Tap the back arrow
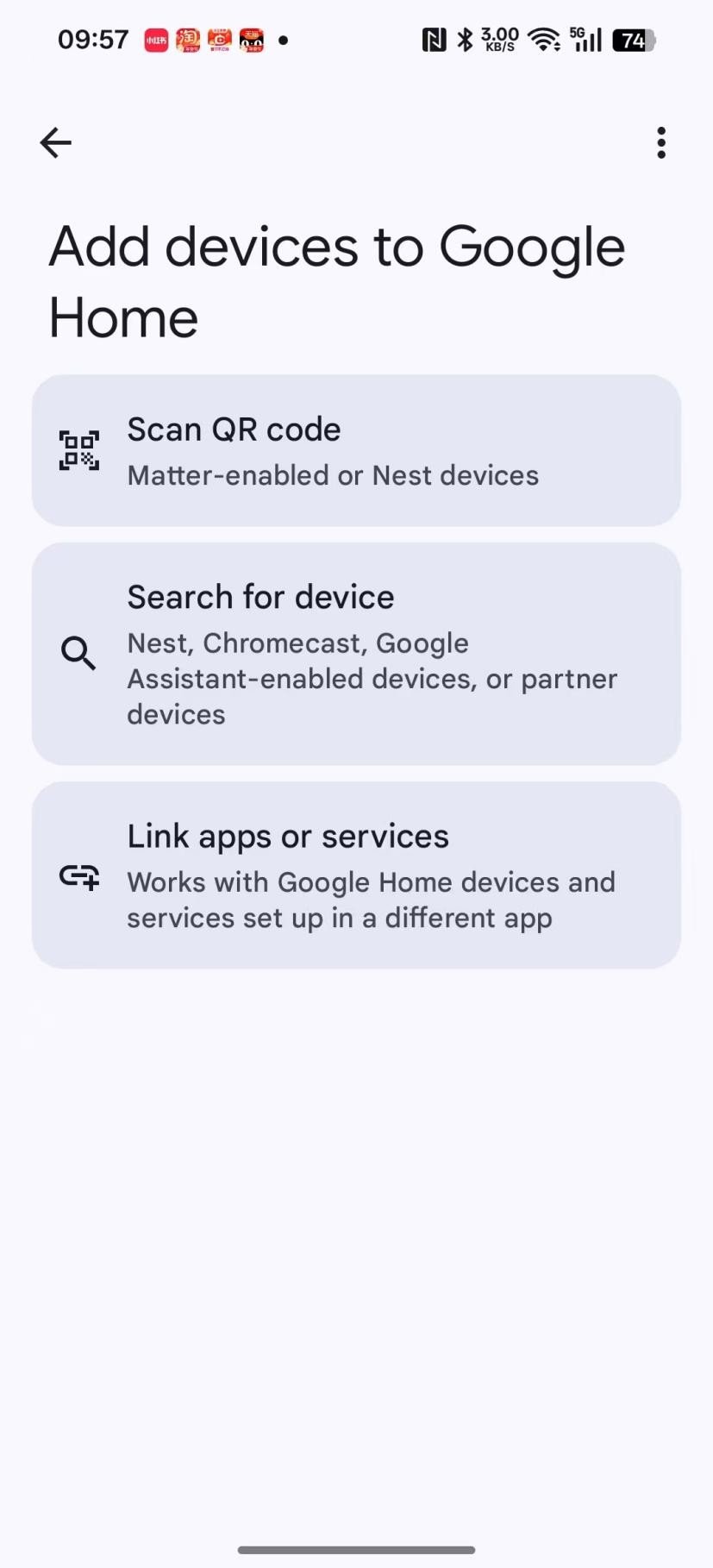The height and width of the screenshot is (1568, 713). [54, 142]
